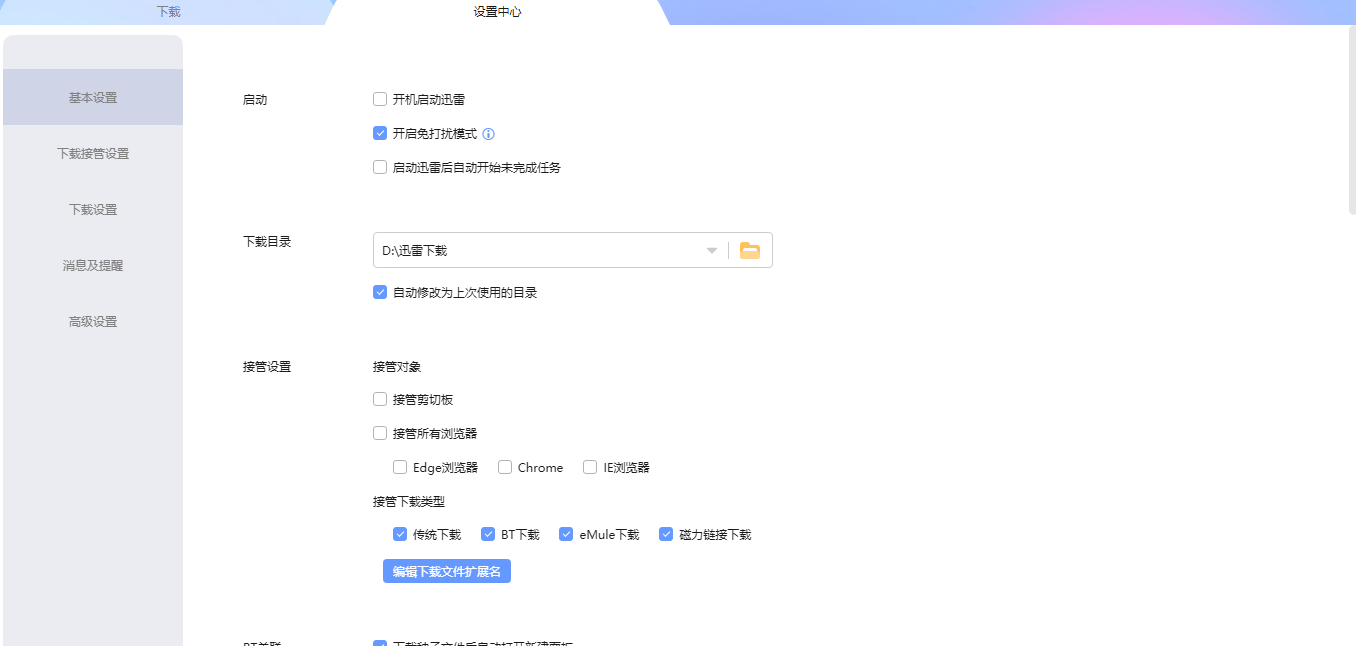Enable 接管剪切板 checkbox

380,400
